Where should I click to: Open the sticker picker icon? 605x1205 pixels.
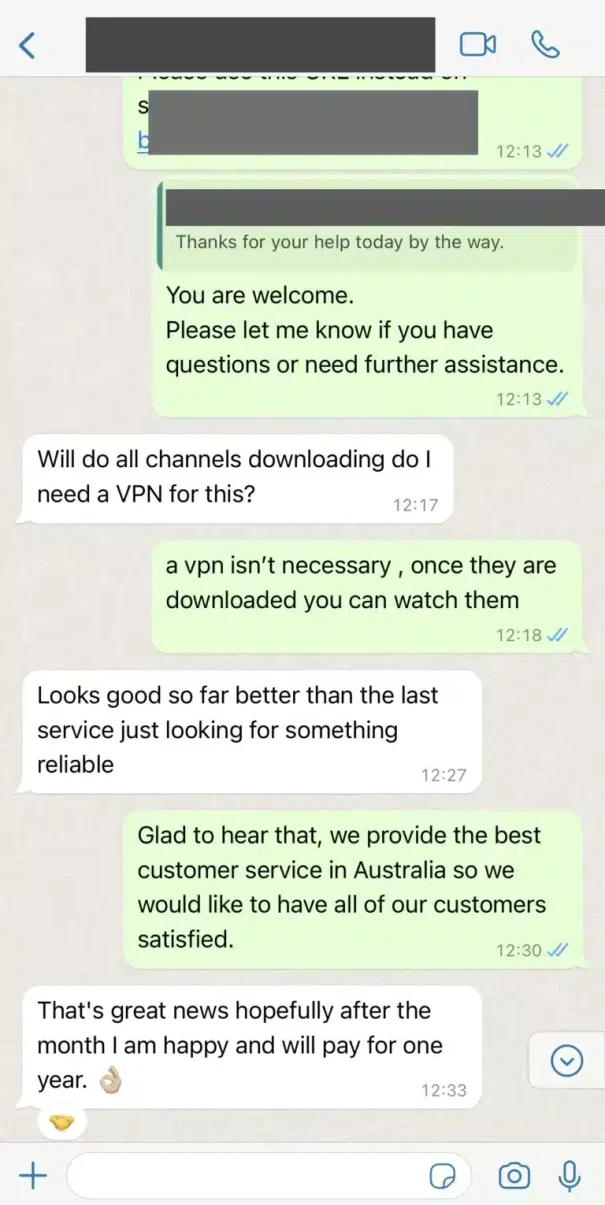click(x=443, y=1176)
